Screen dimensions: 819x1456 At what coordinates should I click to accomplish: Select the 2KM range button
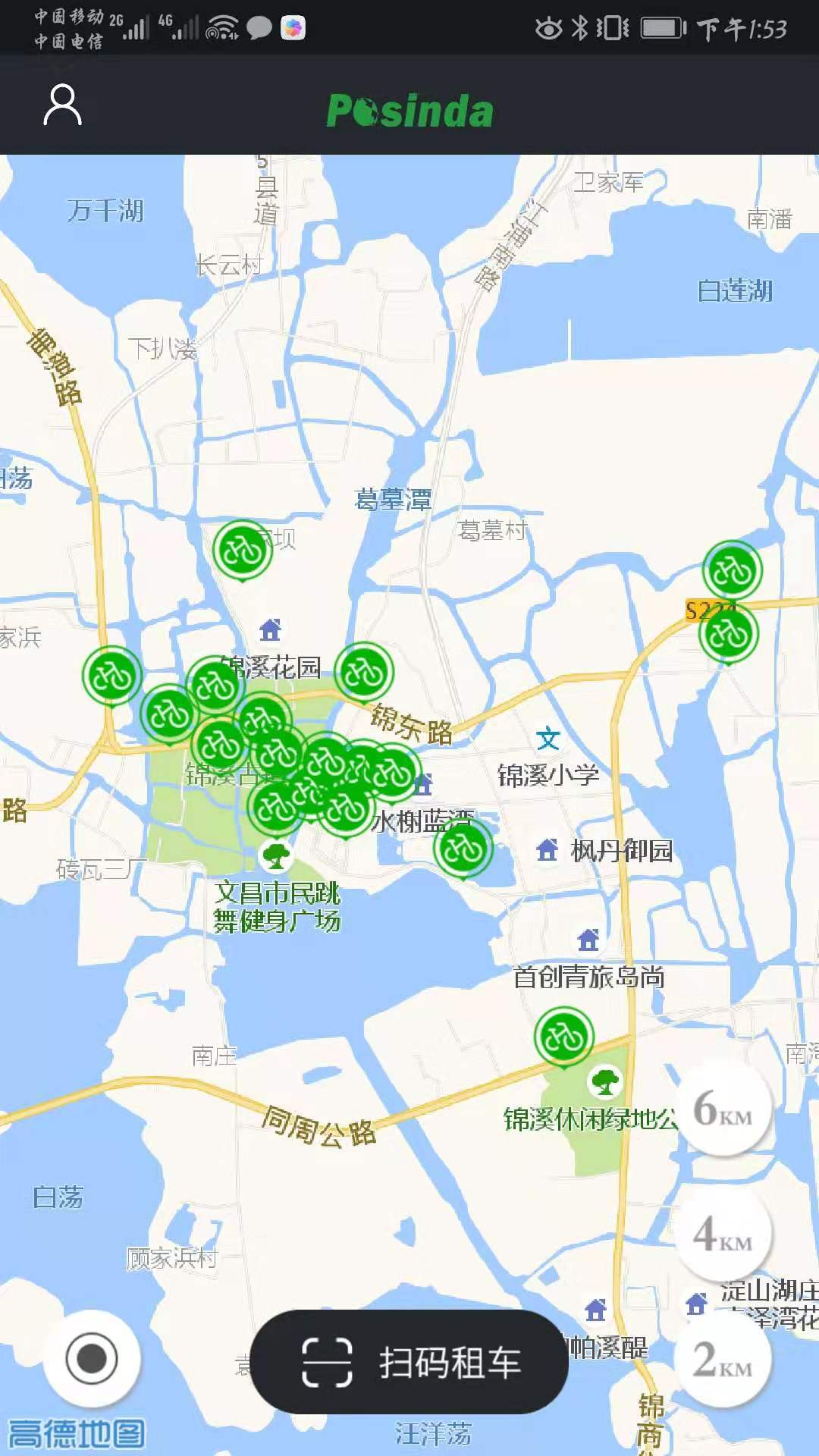pos(723,1359)
